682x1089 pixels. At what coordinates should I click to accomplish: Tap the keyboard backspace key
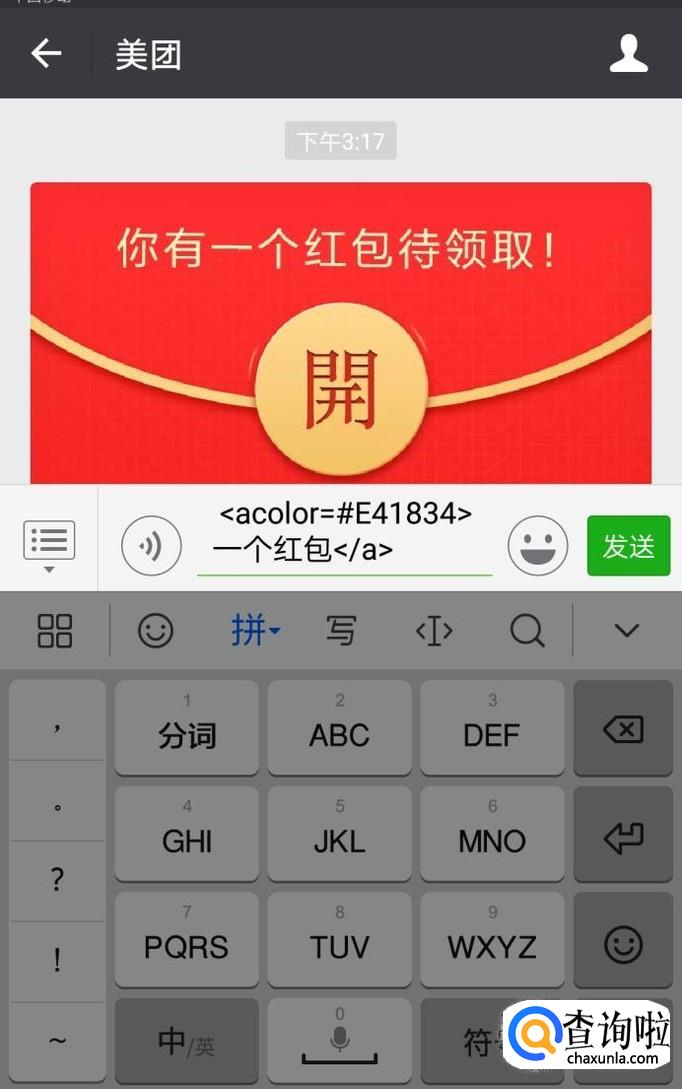coord(623,729)
